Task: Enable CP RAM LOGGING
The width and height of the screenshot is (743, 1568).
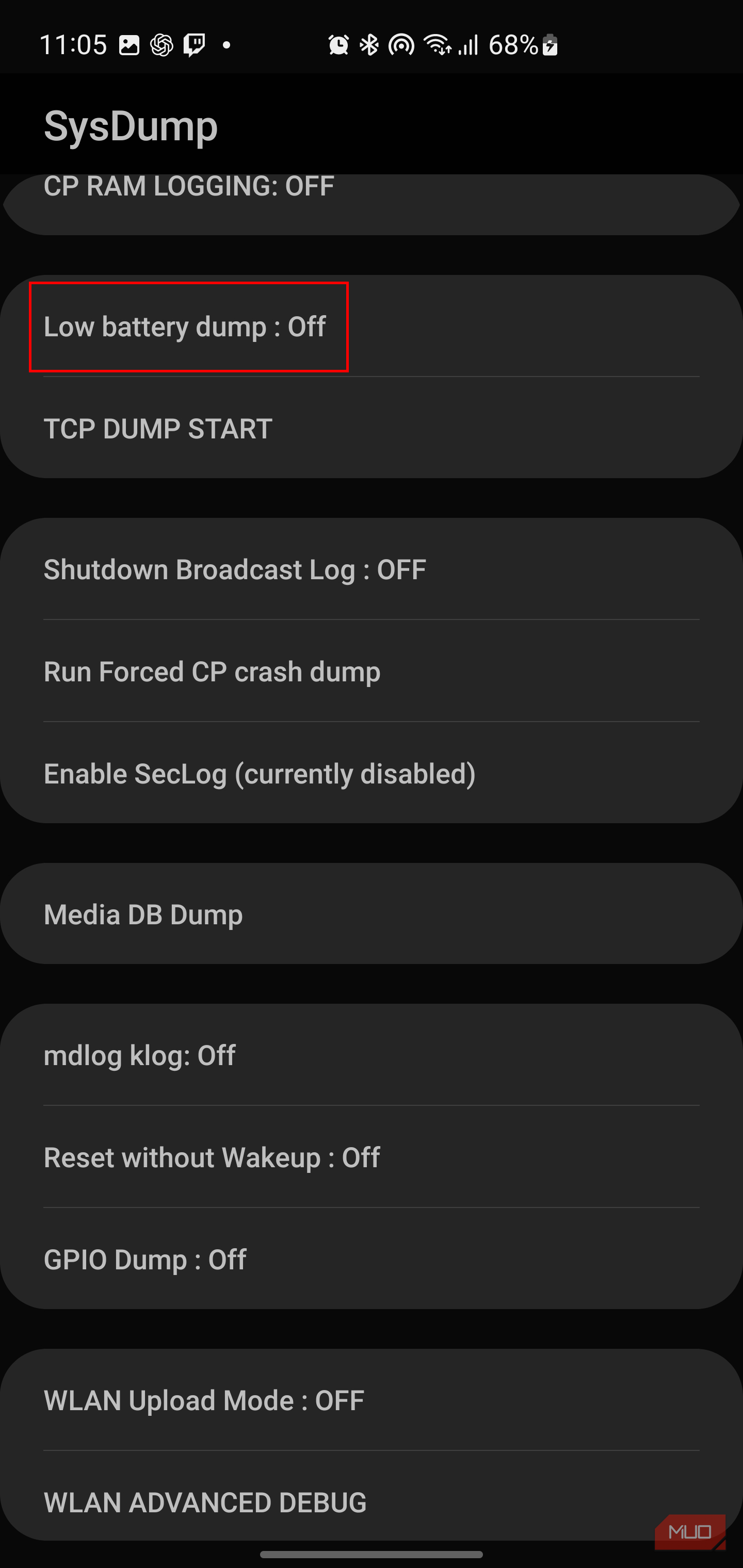Action: pyautogui.click(x=189, y=187)
